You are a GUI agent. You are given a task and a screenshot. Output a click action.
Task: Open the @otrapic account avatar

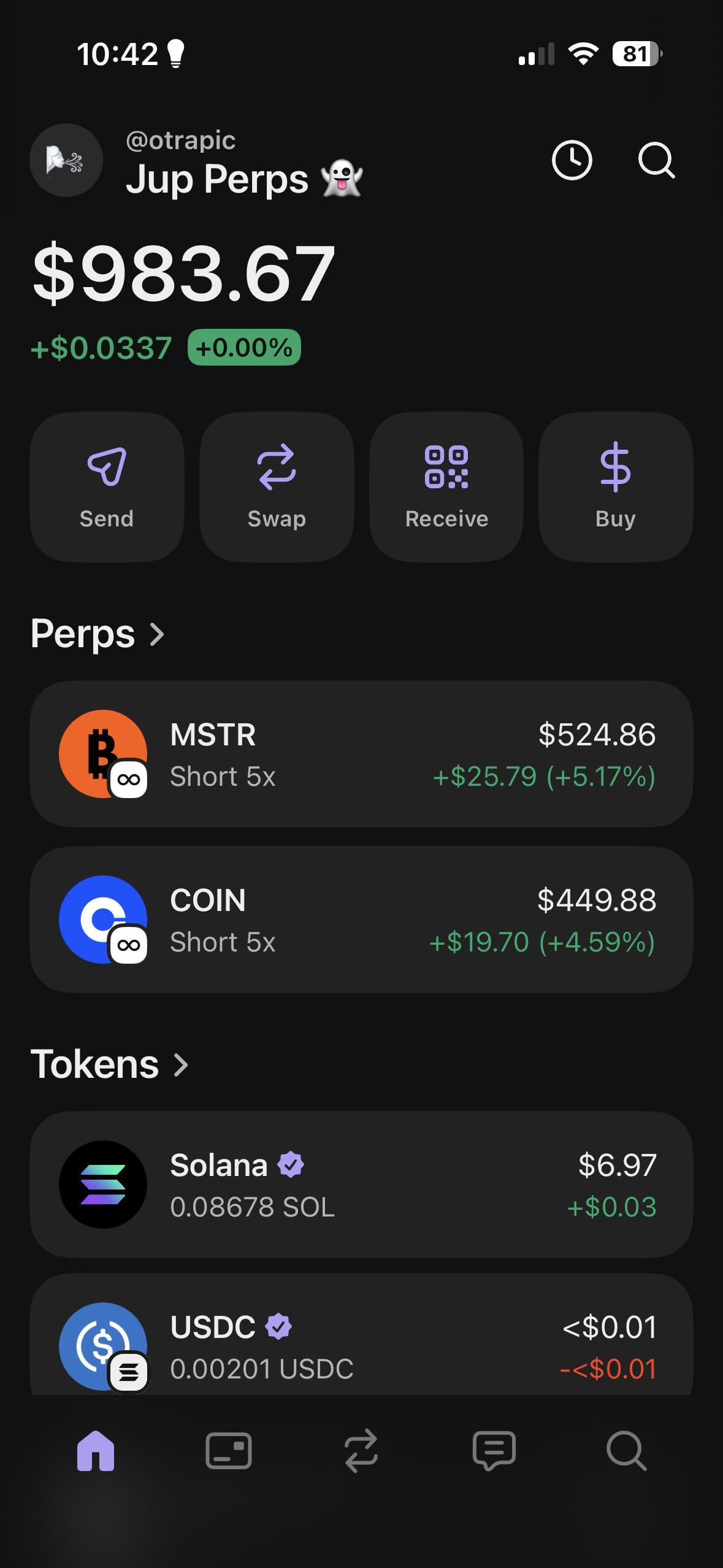point(66,161)
